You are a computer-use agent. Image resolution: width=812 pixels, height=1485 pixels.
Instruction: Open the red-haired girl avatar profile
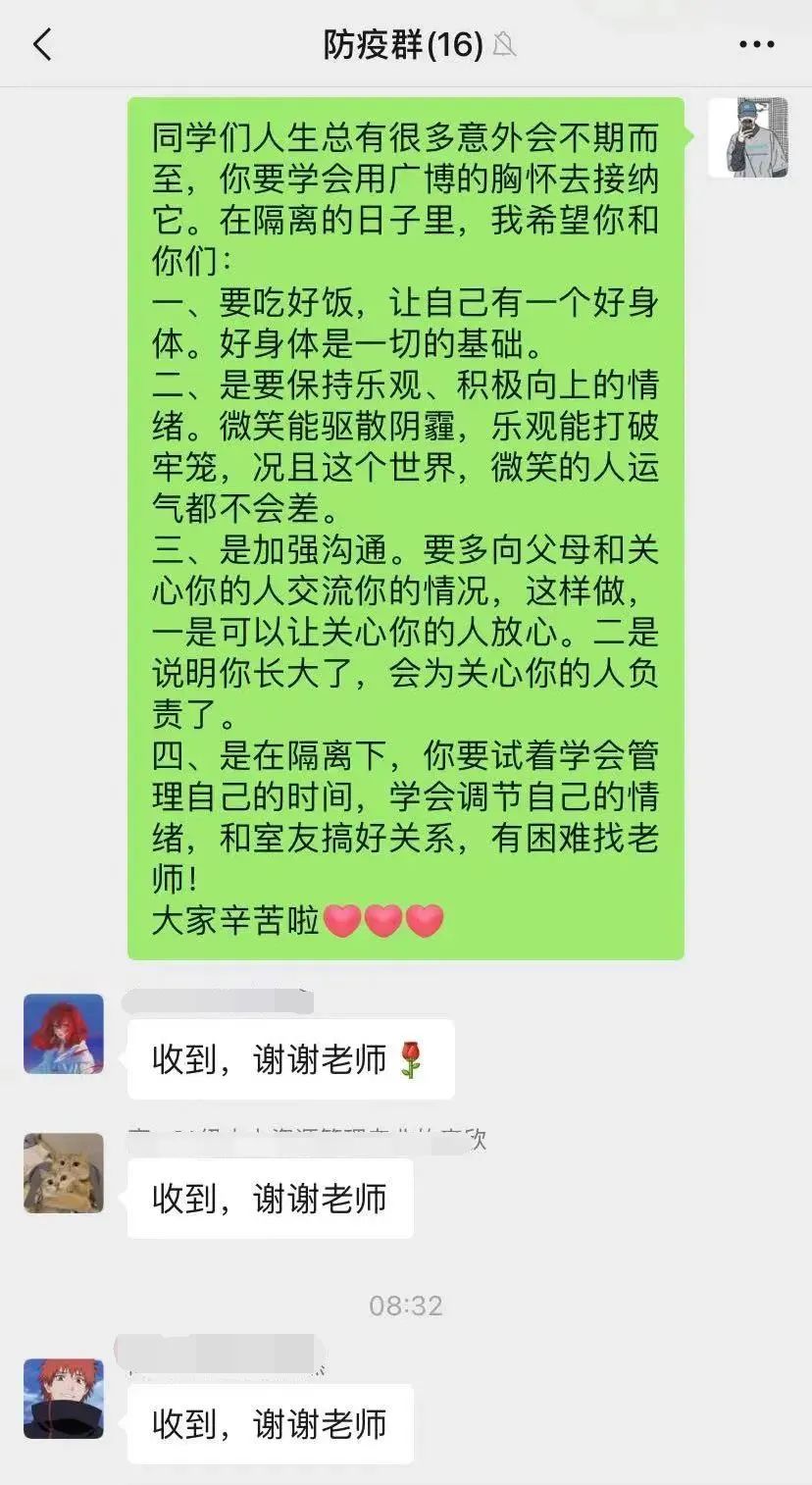(x=64, y=1034)
